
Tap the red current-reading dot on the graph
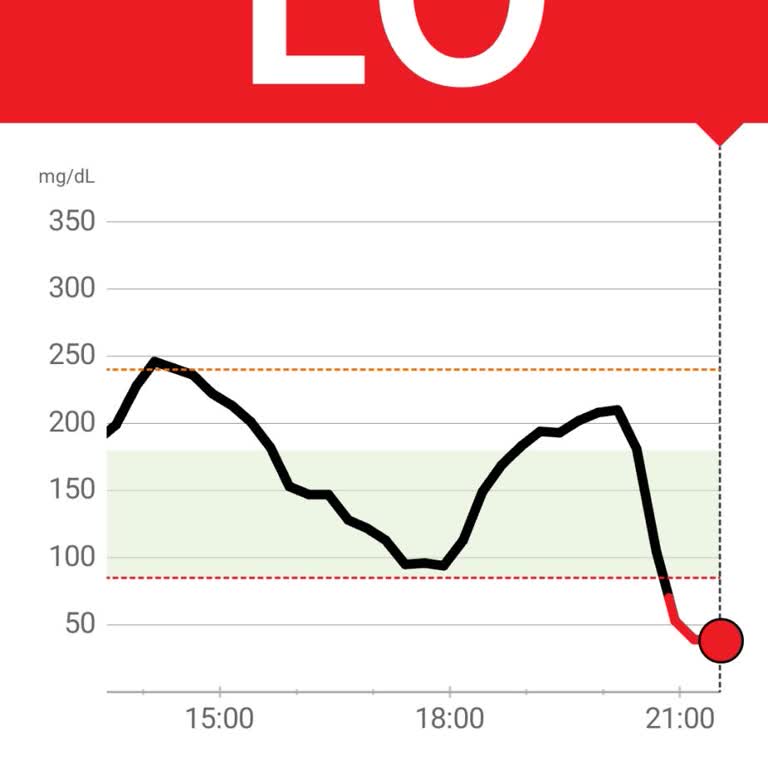pos(720,640)
